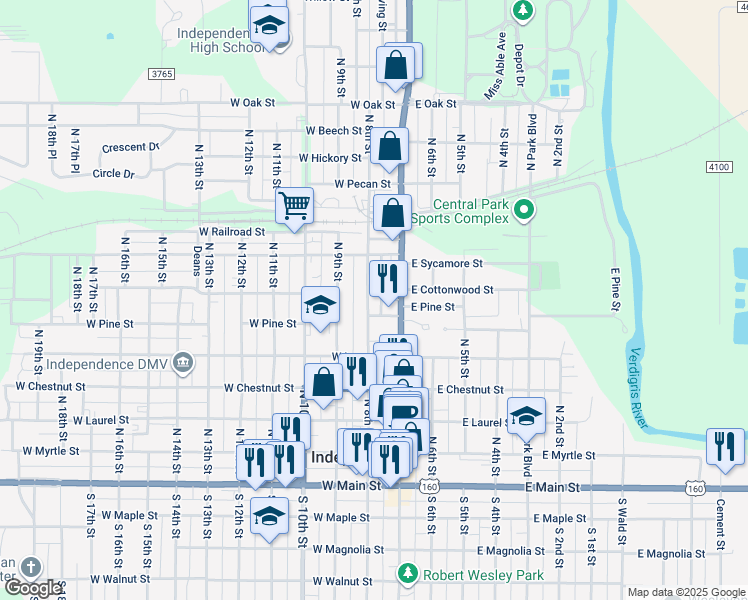Screen dimensions: 748x600
Task: Open the Central Park Sports Complex place pin
Action: (522, 210)
